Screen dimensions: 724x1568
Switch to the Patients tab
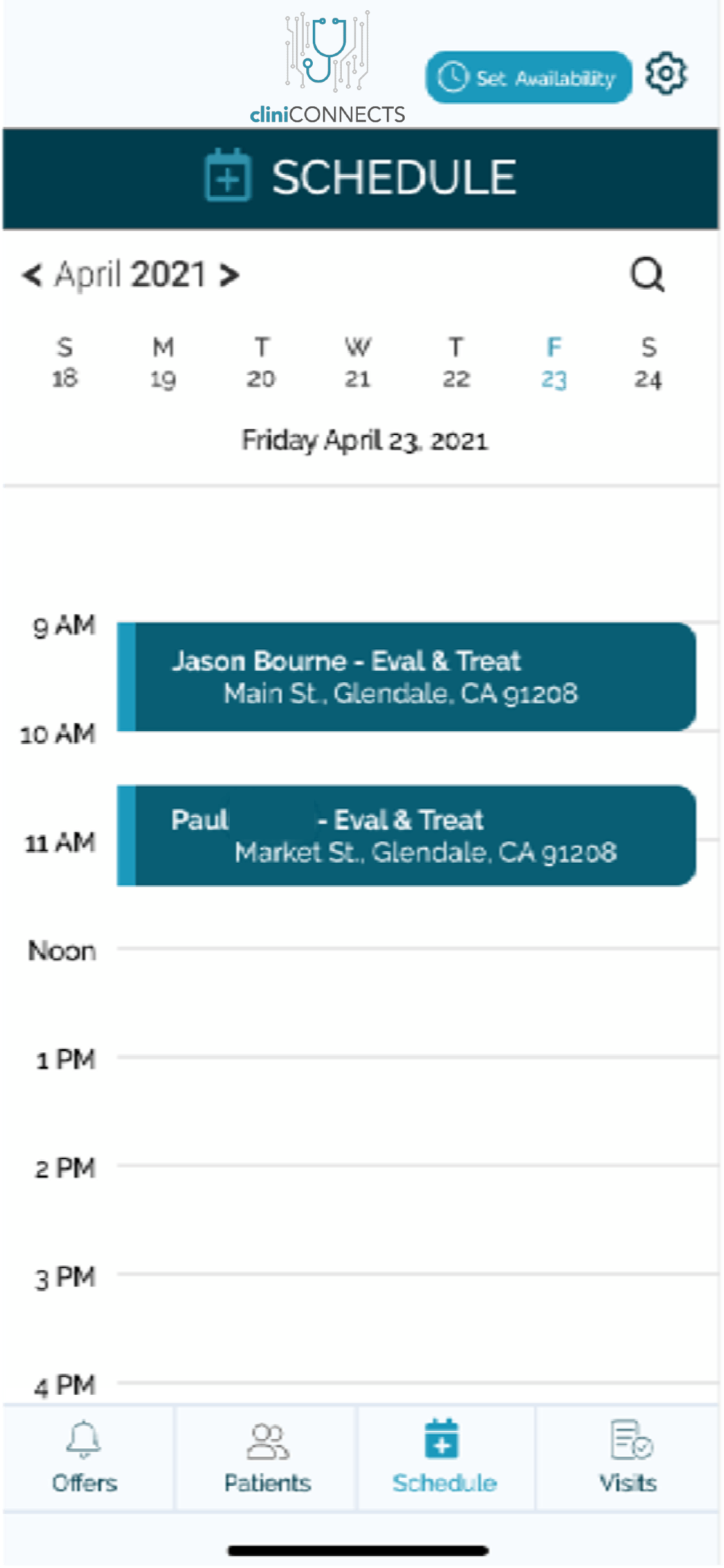(268, 1458)
